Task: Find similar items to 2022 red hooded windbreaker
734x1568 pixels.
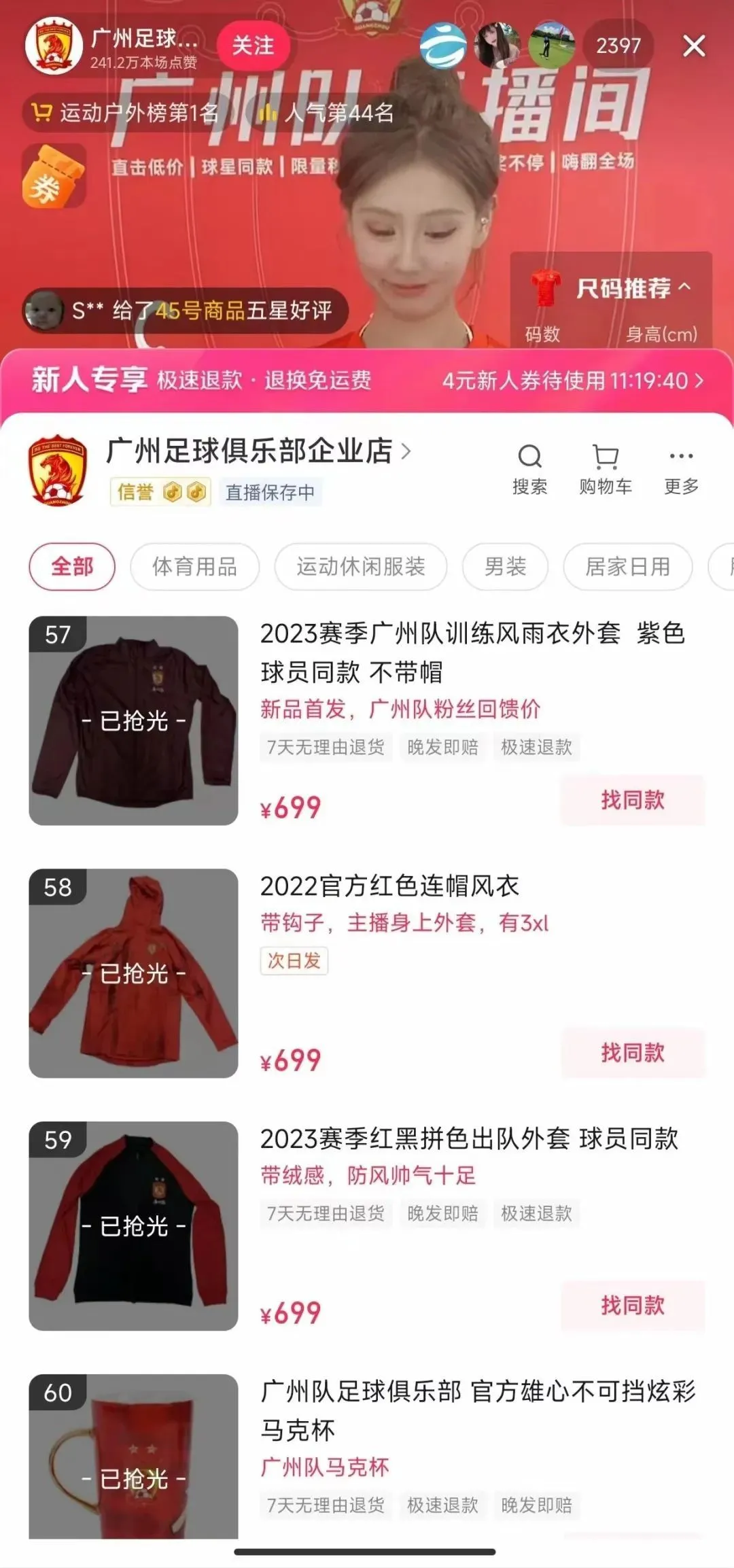Action: pos(632,1053)
